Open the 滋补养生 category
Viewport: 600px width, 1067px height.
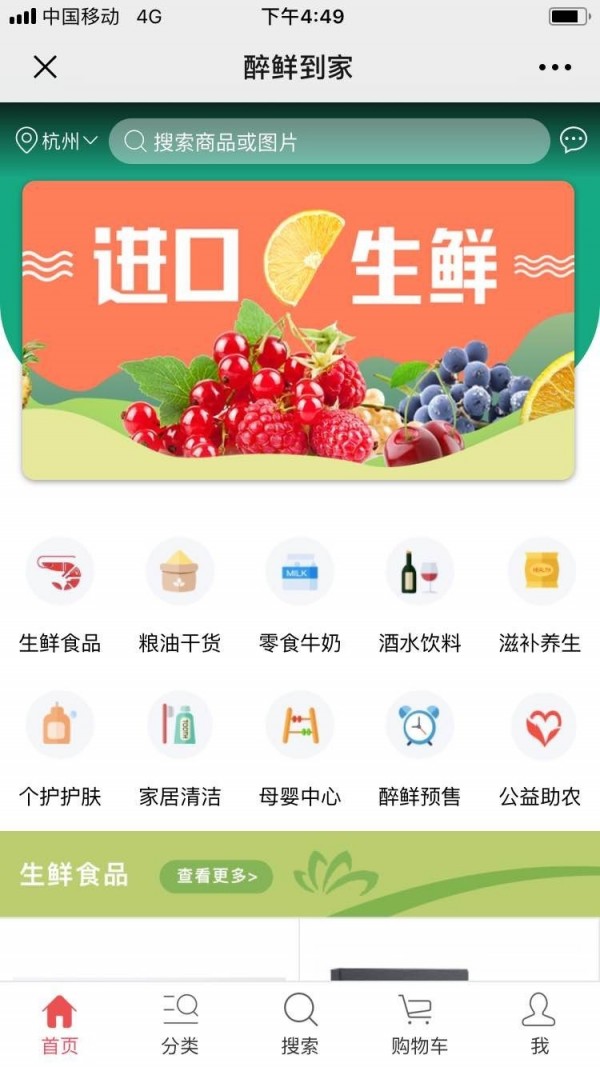click(x=540, y=594)
